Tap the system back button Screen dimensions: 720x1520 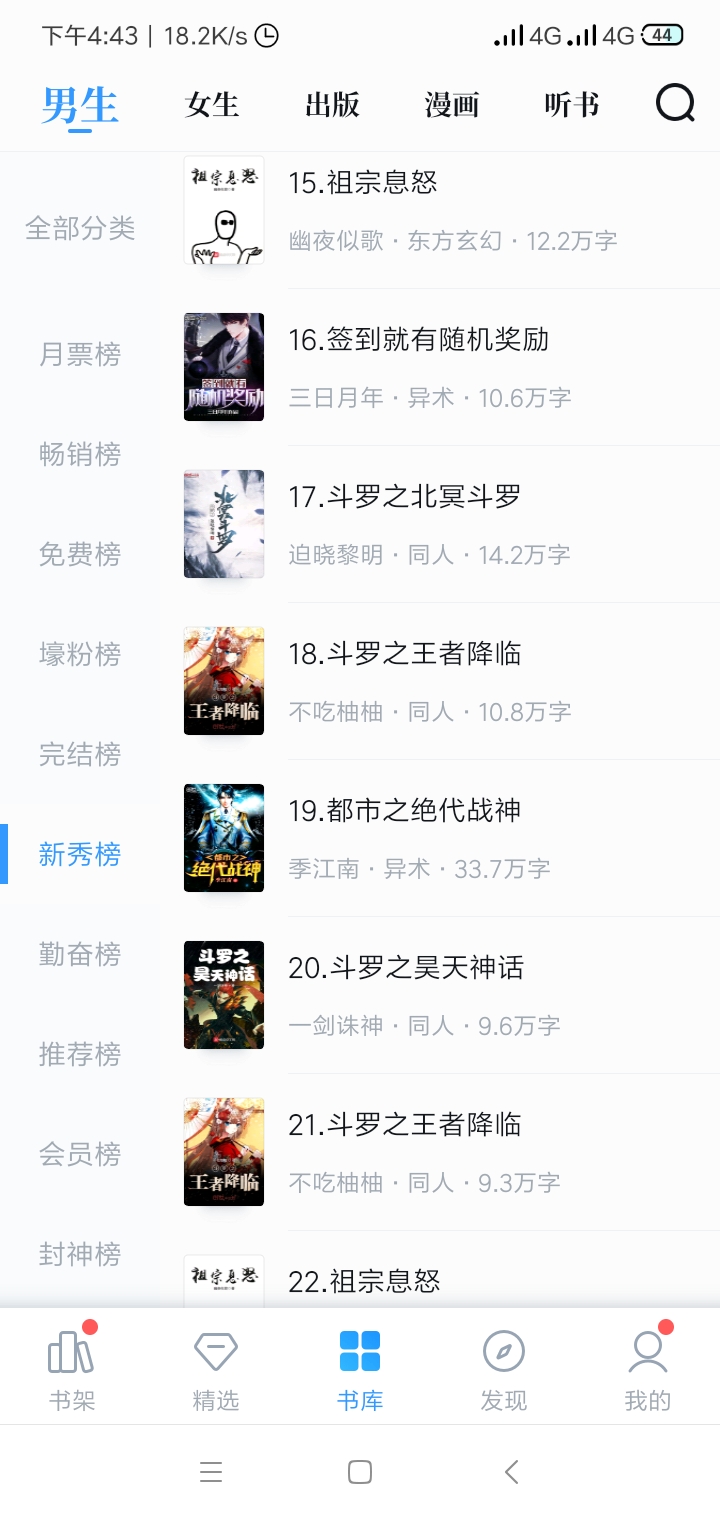click(x=511, y=1472)
